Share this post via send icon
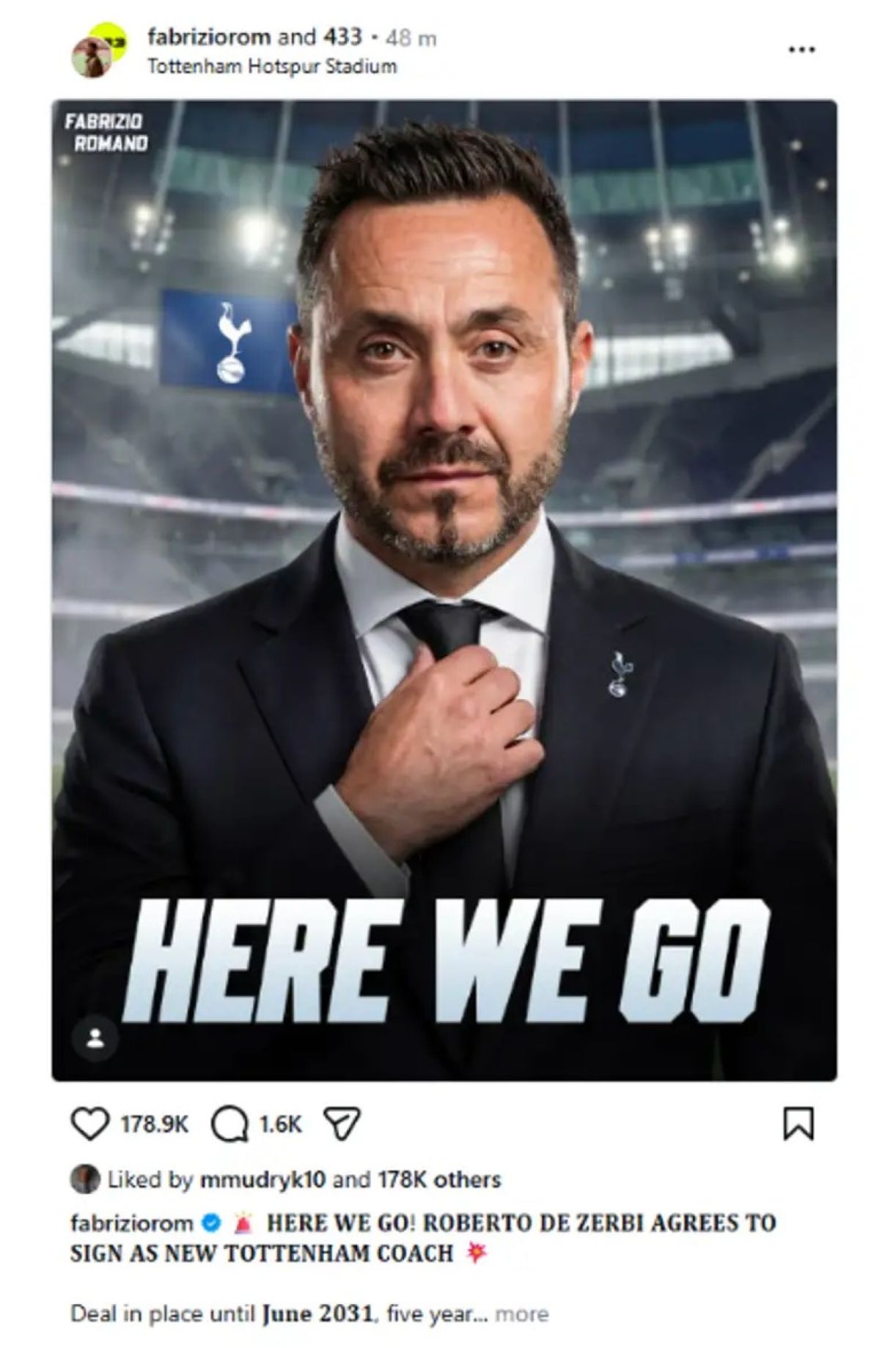 tap(342, 1124)
